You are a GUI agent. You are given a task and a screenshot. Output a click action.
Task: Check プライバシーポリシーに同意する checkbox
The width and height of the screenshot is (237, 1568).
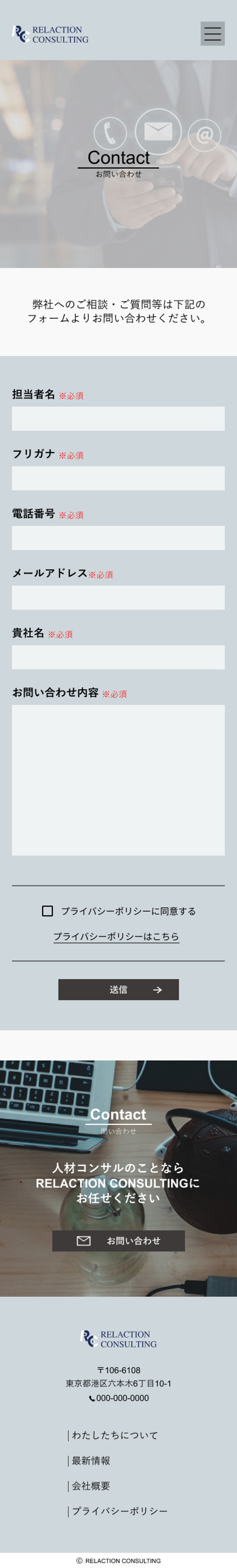(x=47, y=911)
